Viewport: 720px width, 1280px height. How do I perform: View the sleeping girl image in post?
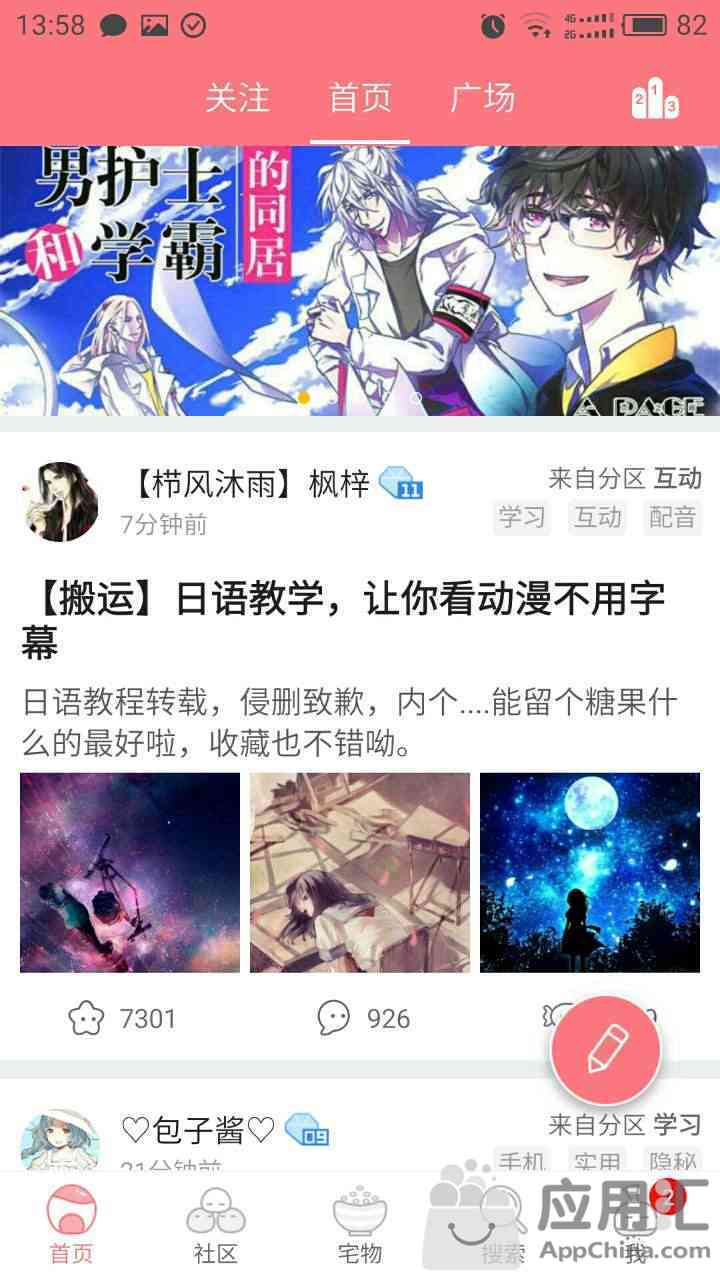click(360, 872)
